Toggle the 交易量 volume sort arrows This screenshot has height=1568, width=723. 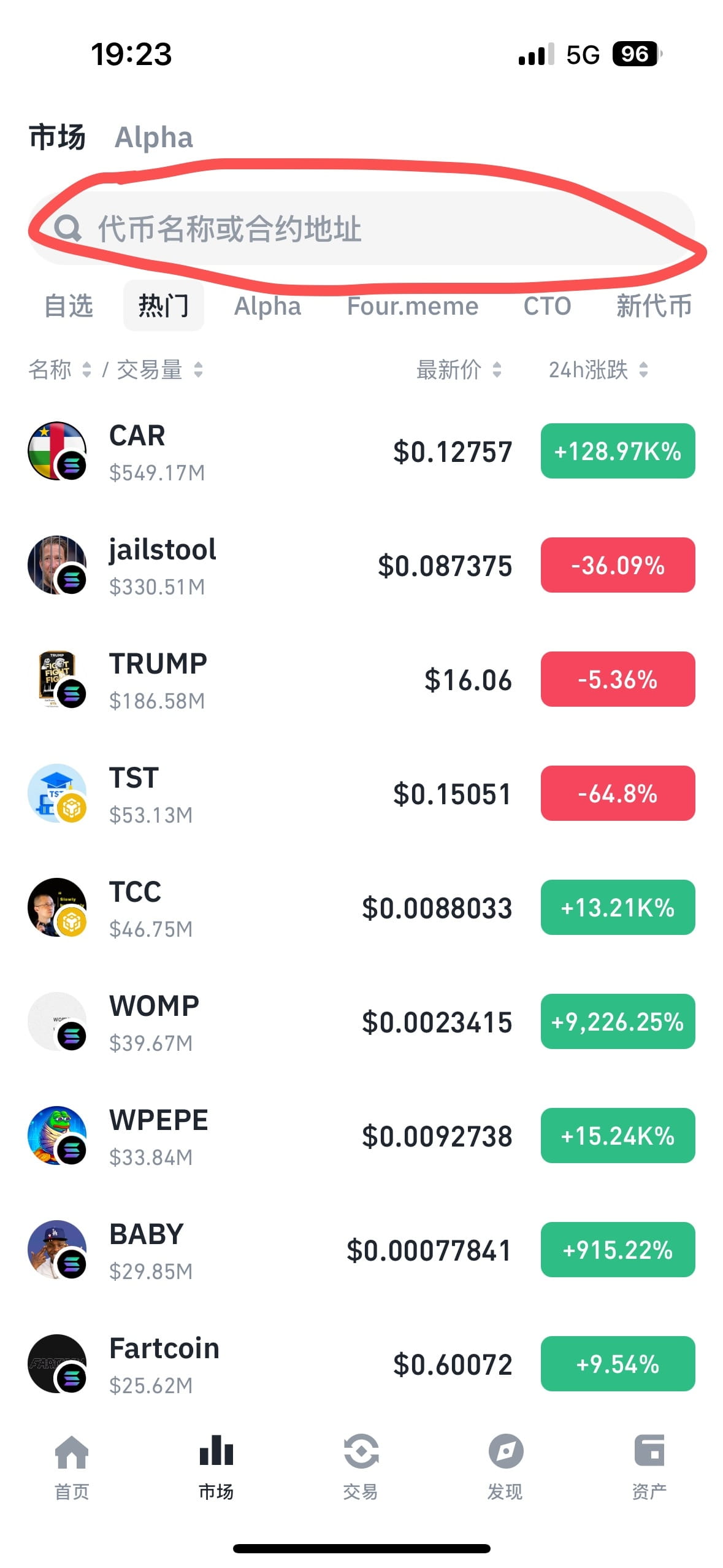[x=198, y=369]
